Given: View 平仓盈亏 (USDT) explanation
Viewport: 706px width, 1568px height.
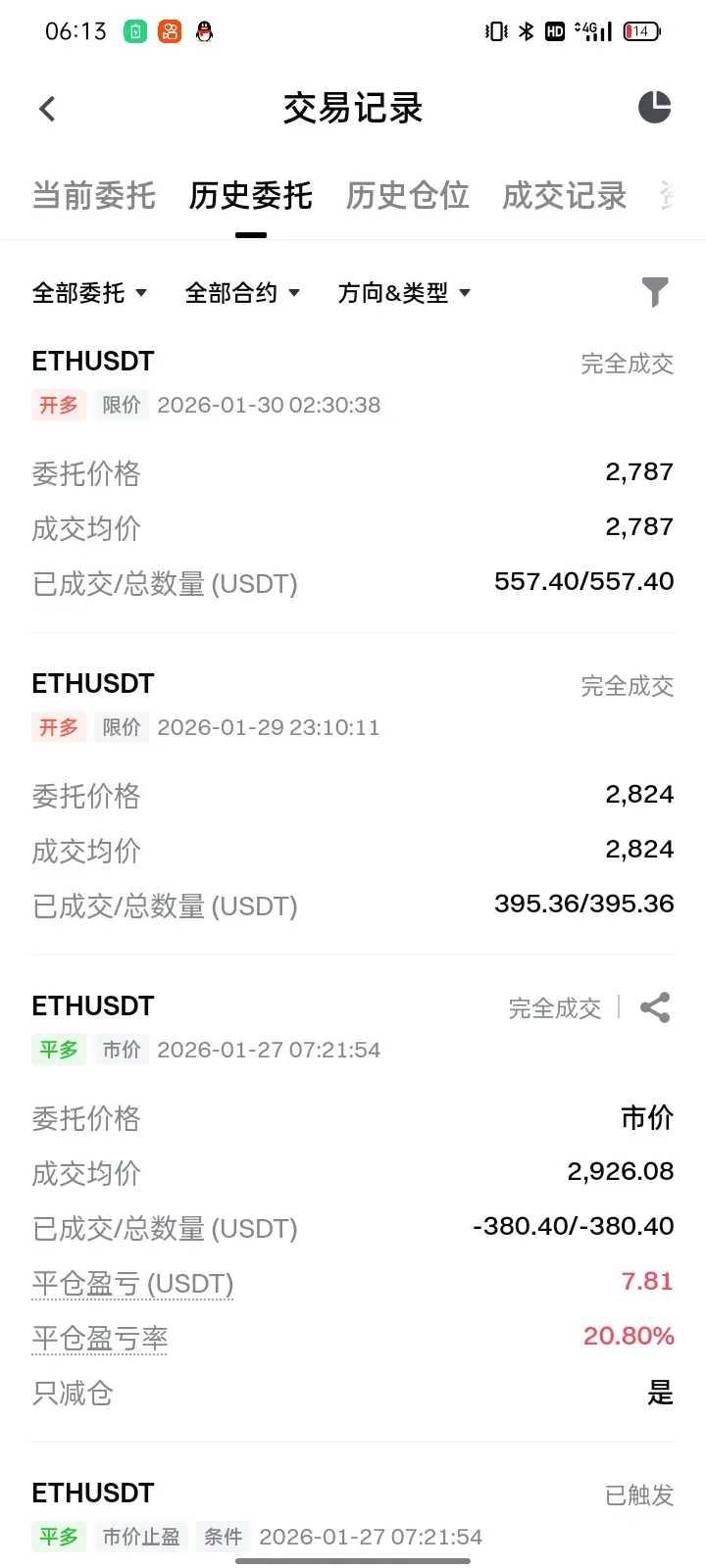Looking at the screenshot, I should click(132, 1284).
